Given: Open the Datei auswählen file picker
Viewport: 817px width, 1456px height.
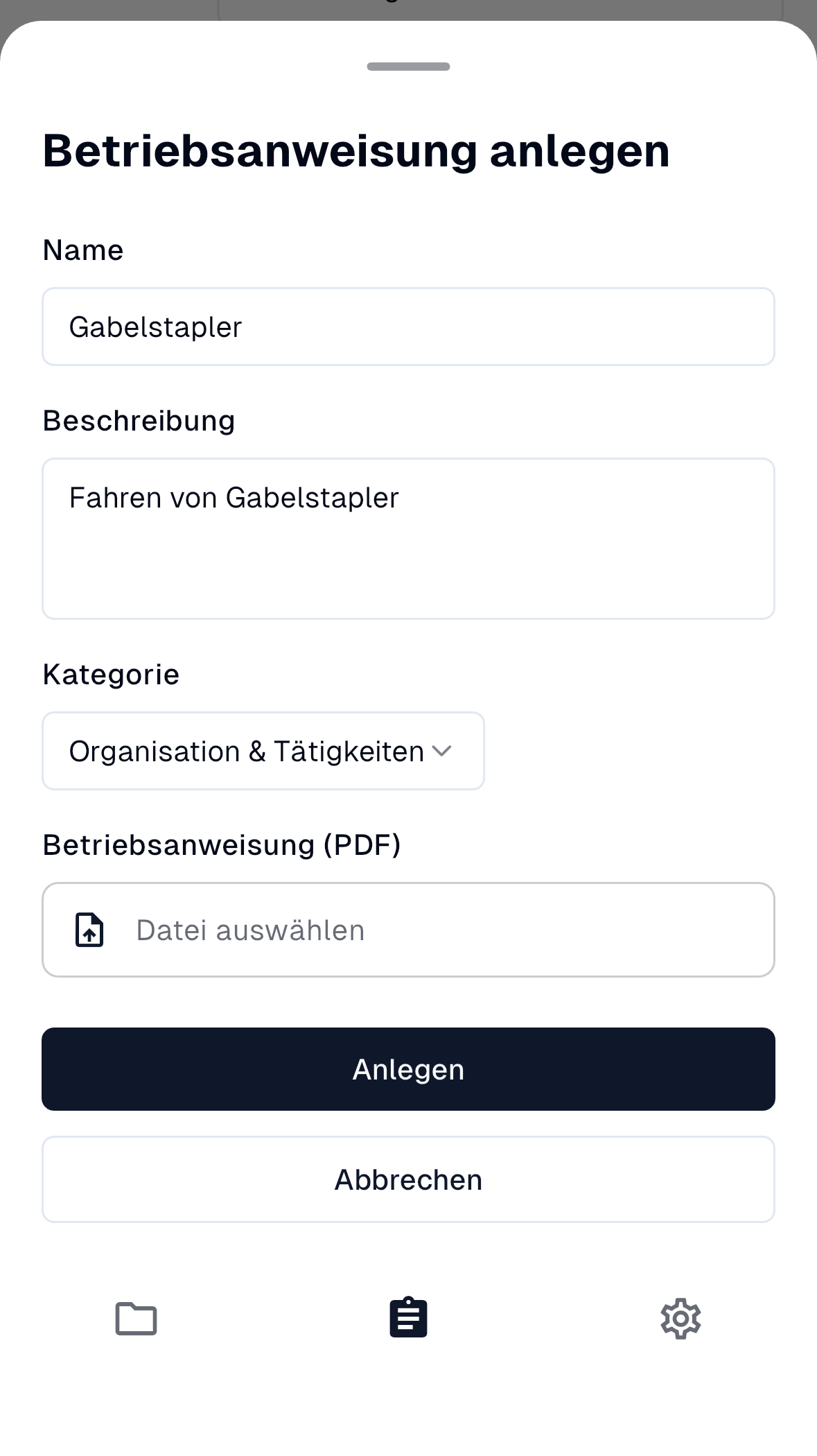Looking at the screenshot, I should pos(408,930).
